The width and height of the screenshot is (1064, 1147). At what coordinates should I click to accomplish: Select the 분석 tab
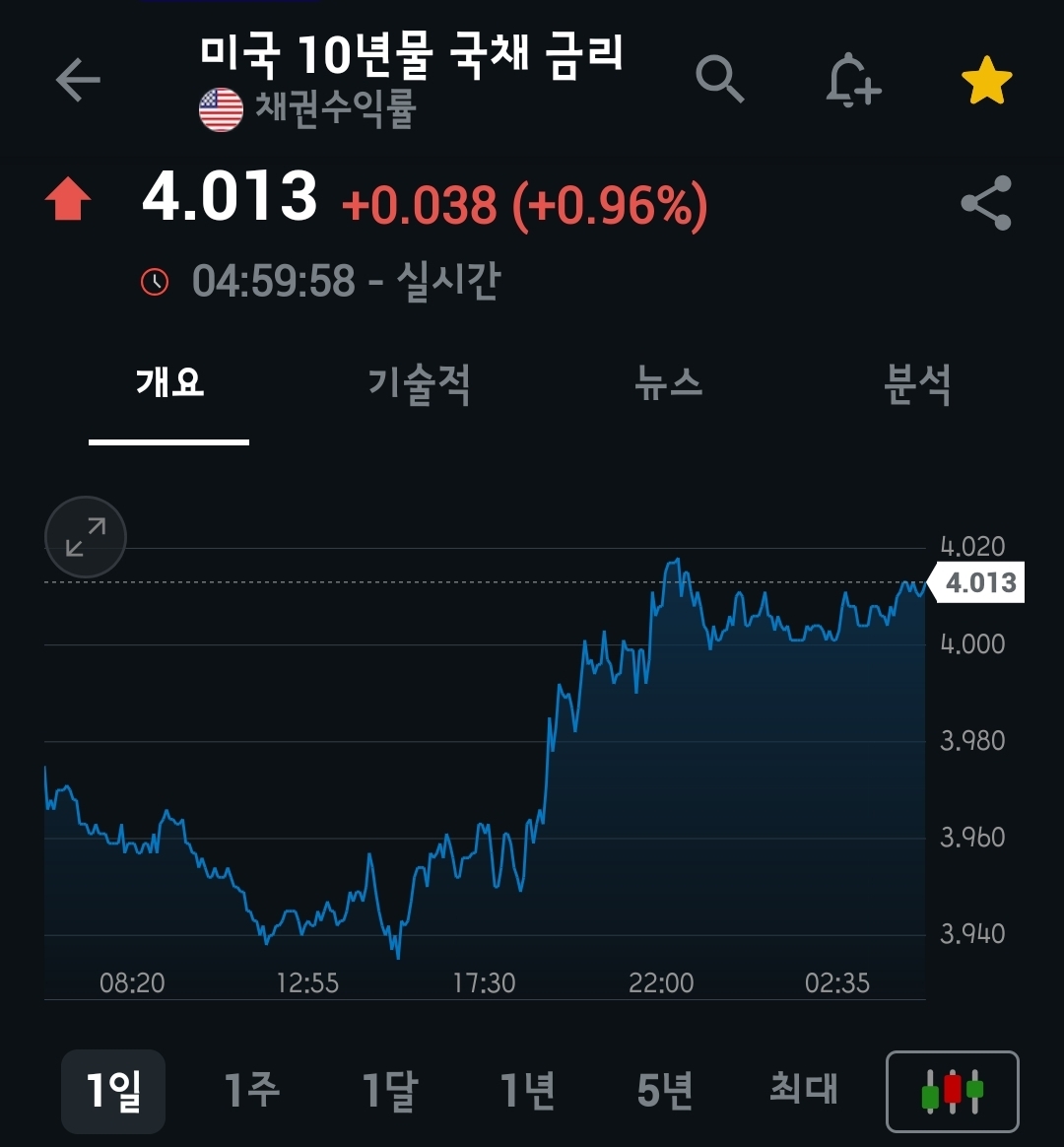tap(917, 383)
